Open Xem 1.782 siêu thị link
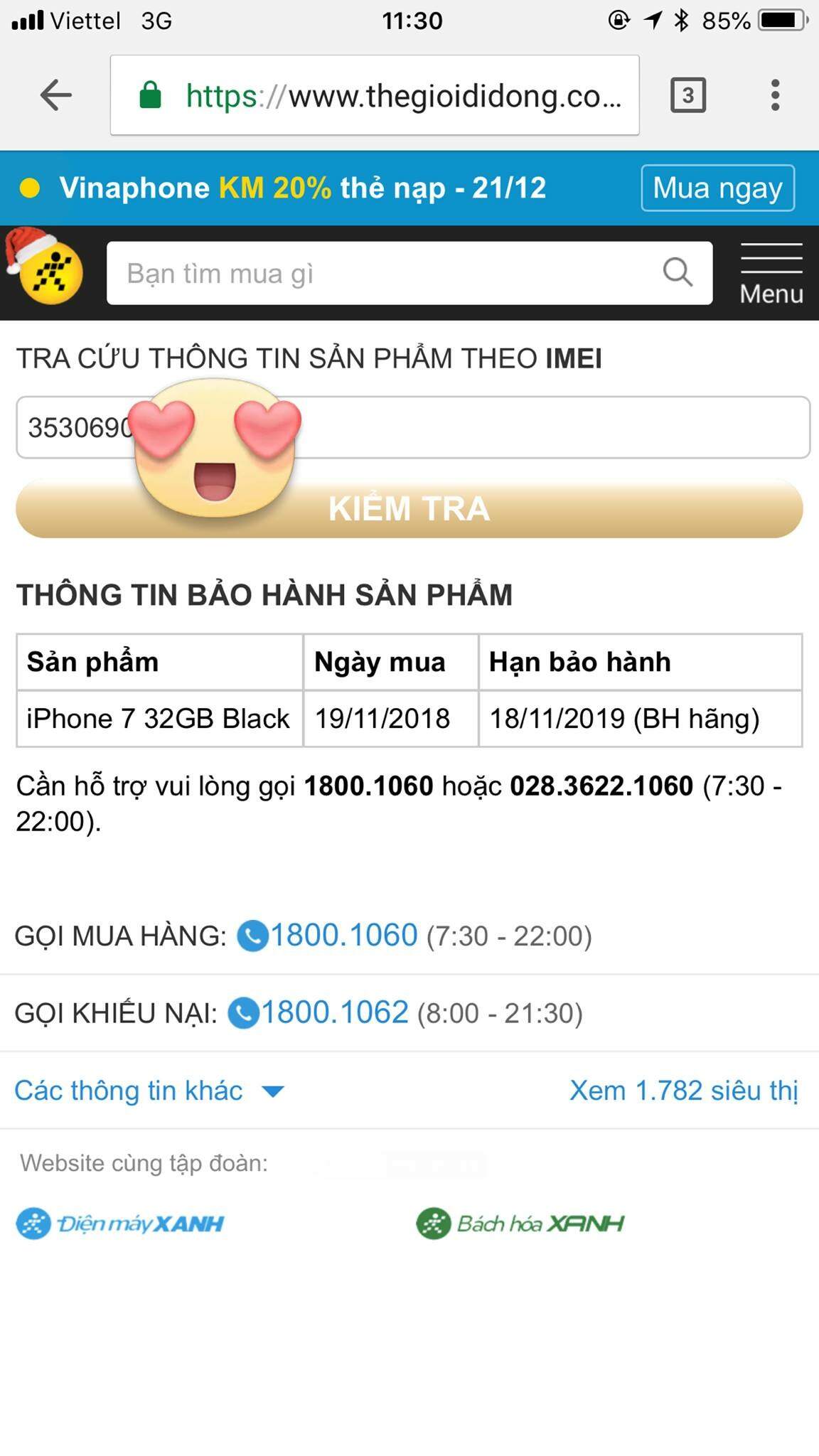The height and width of the screenshot is (1456, 819). click(x=683, y=1091)
